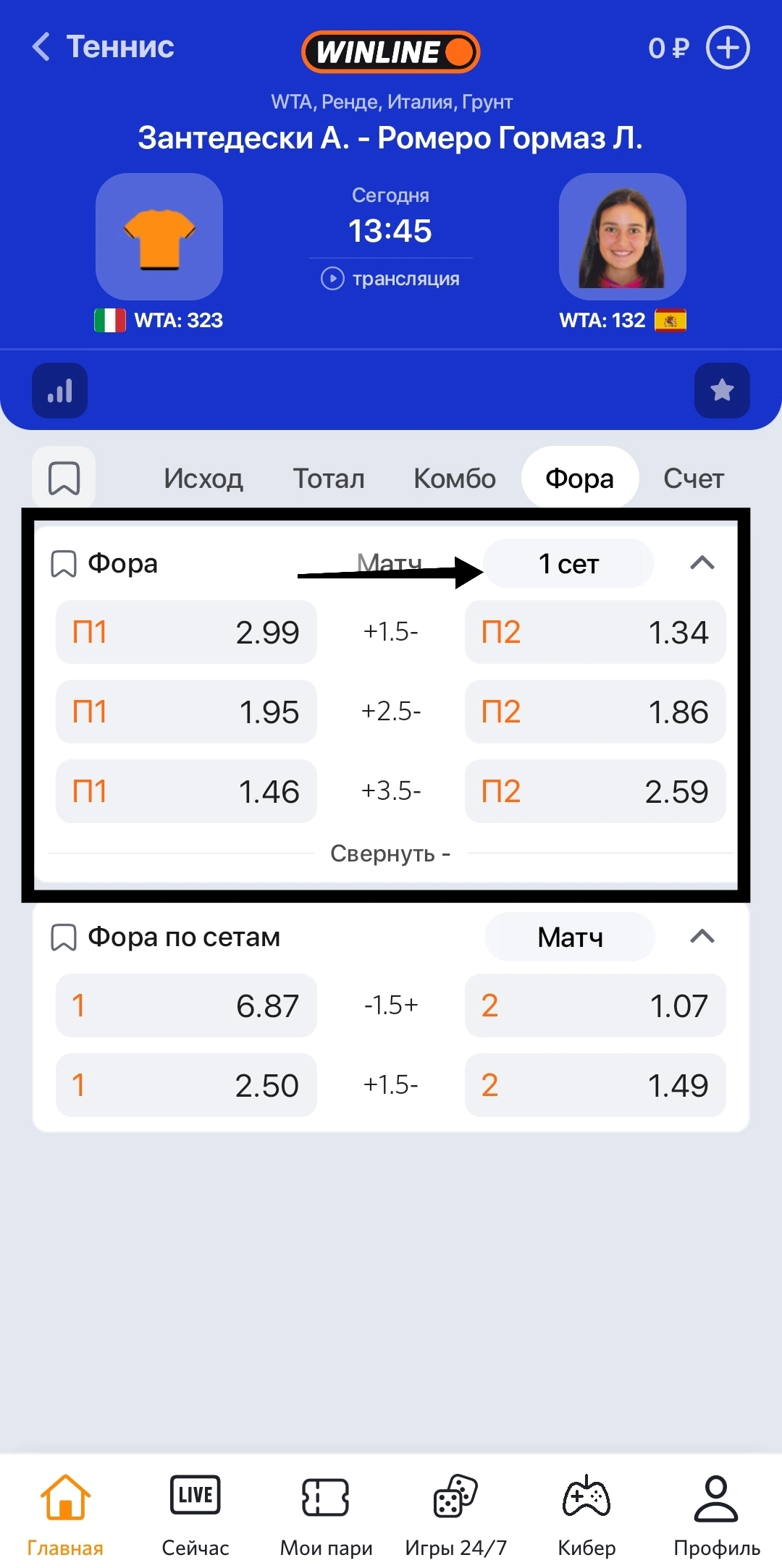
Task: Select the Счет tab
Action: 693,479
